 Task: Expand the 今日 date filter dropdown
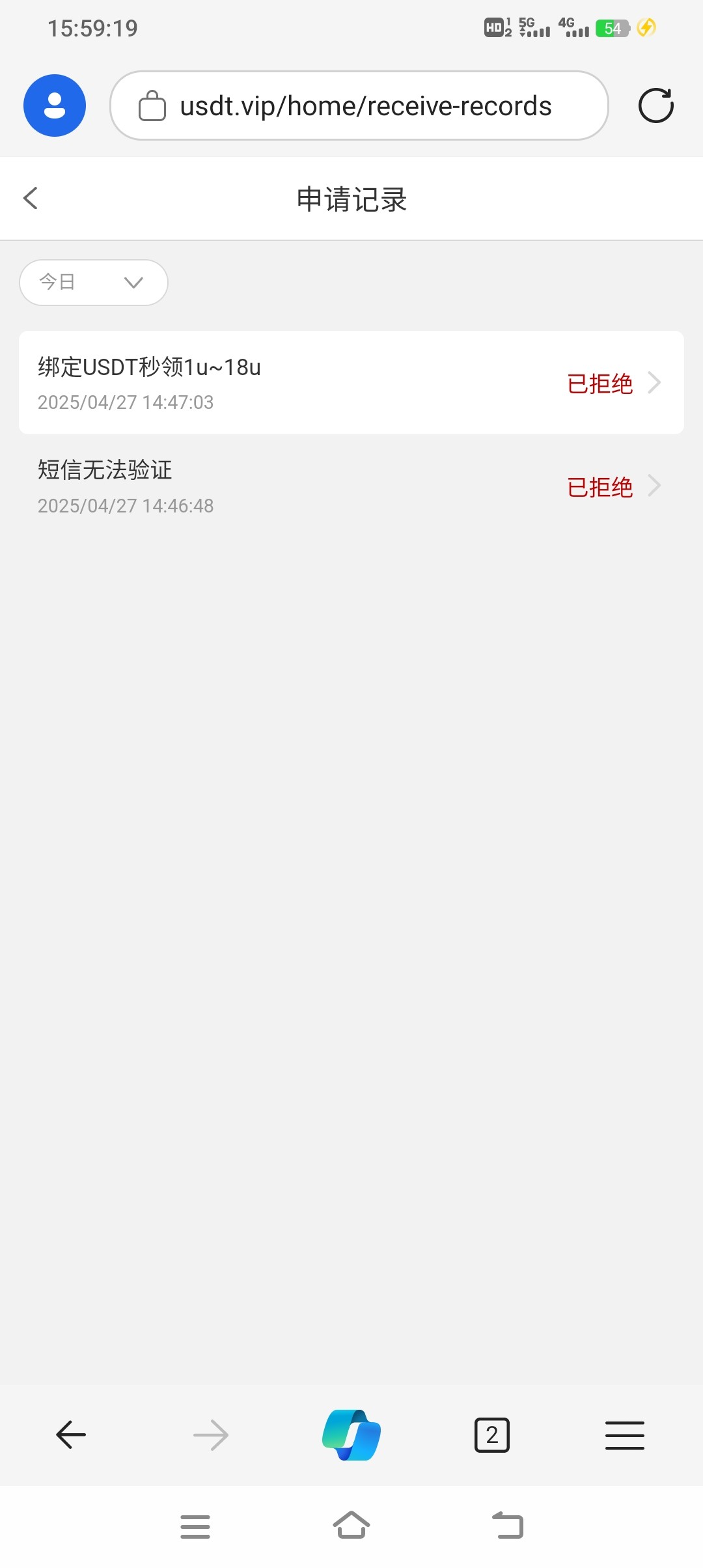(x=94, y=282)
